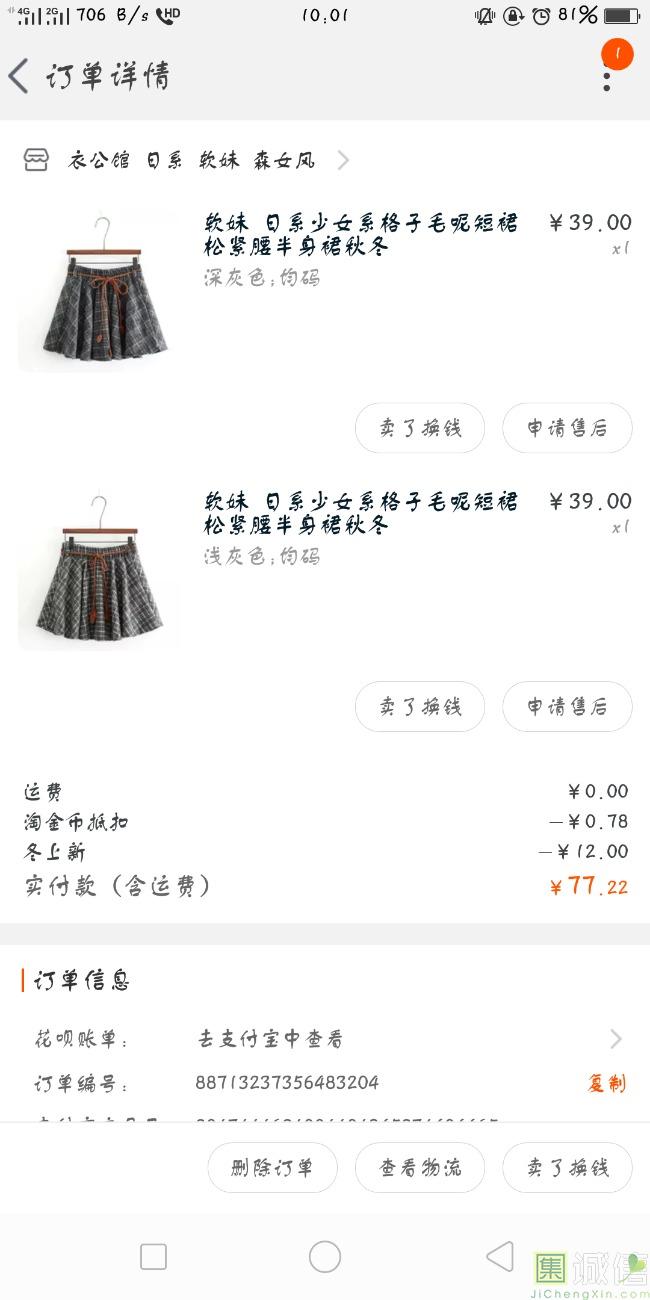The image size is (650, 1300).
Task: Tap 申请售后 for the 深灰色 skirt
Action: 567,428
